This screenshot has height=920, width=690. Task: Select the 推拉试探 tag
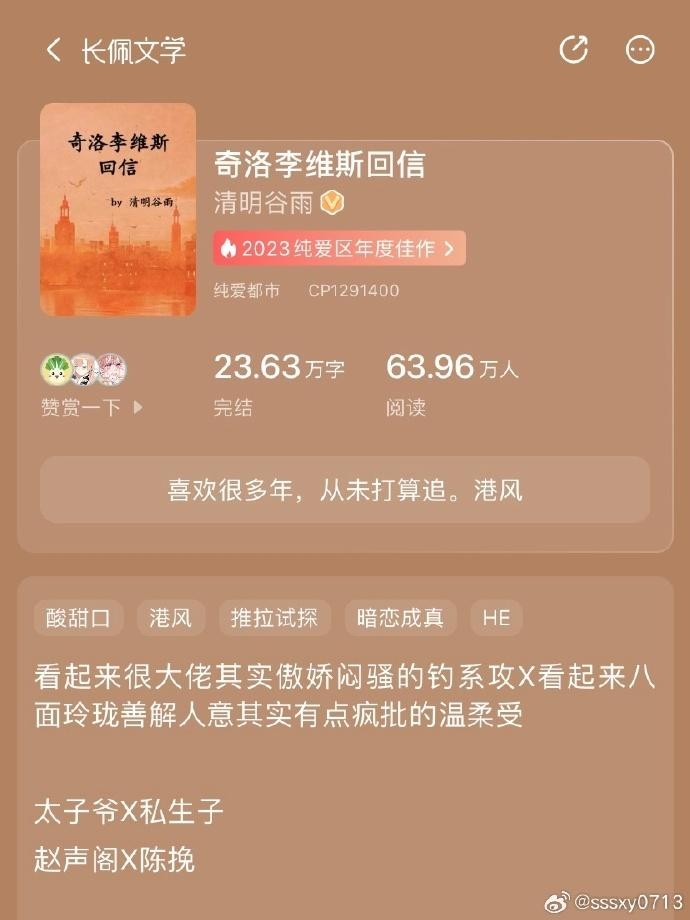[274, 618]
